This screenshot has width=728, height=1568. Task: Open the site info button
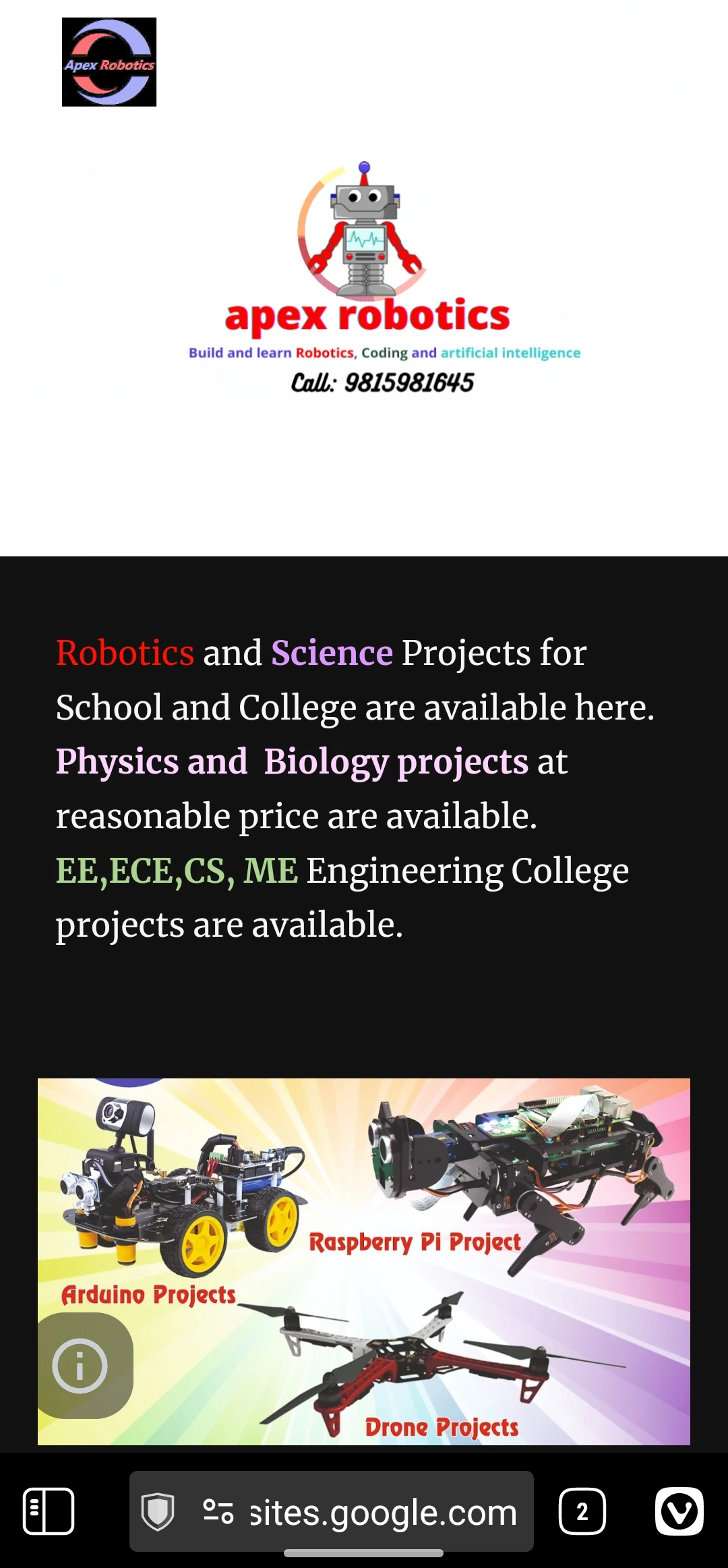tap(80, 1366)
